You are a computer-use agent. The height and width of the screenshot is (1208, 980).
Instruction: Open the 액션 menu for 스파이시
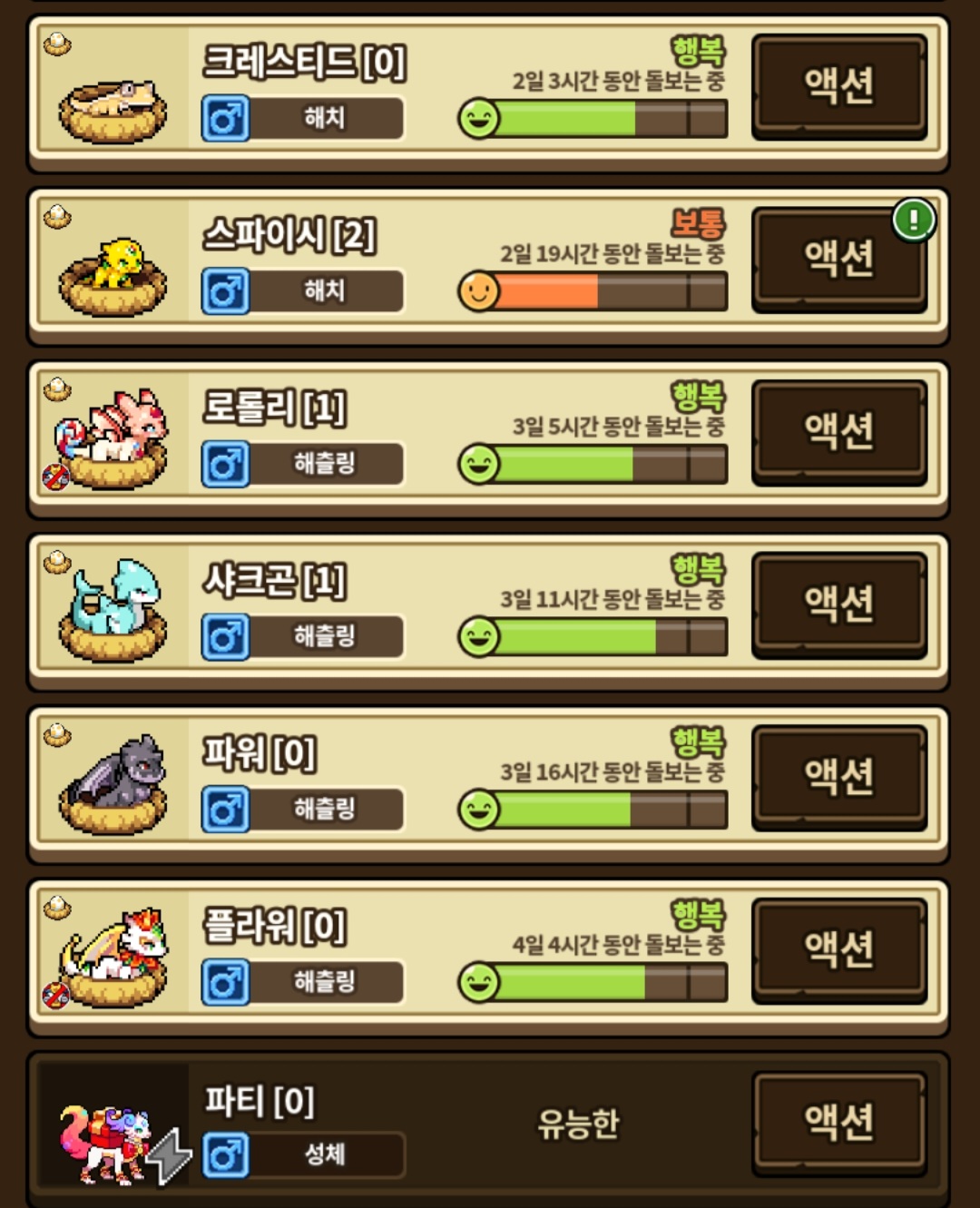point(839,259)
